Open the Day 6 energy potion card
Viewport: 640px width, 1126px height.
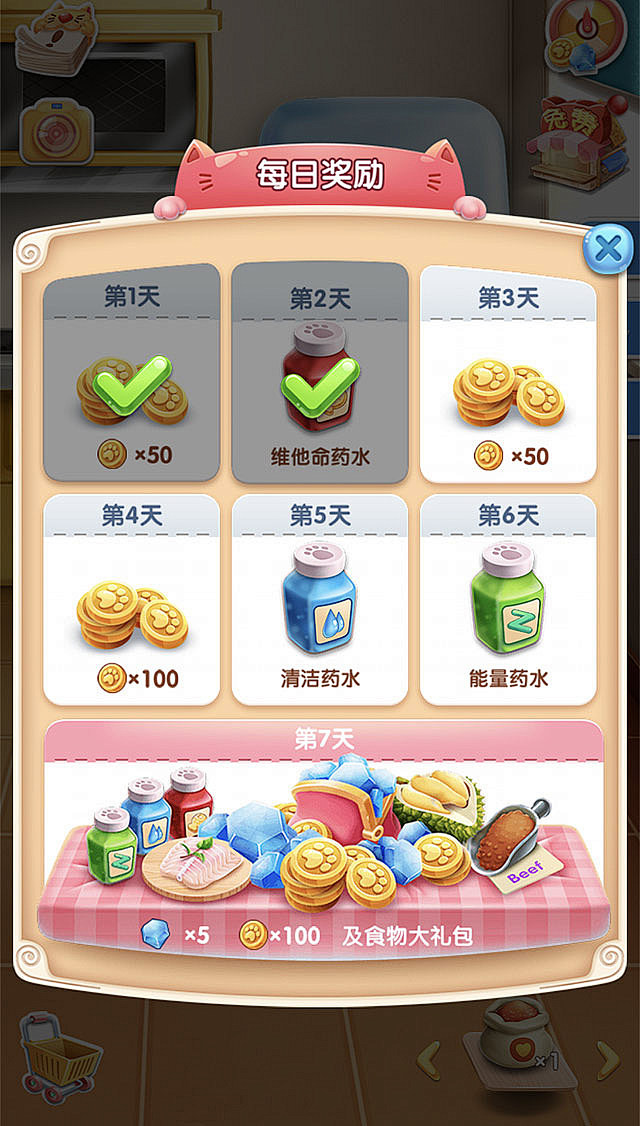[x=507, y=600]
